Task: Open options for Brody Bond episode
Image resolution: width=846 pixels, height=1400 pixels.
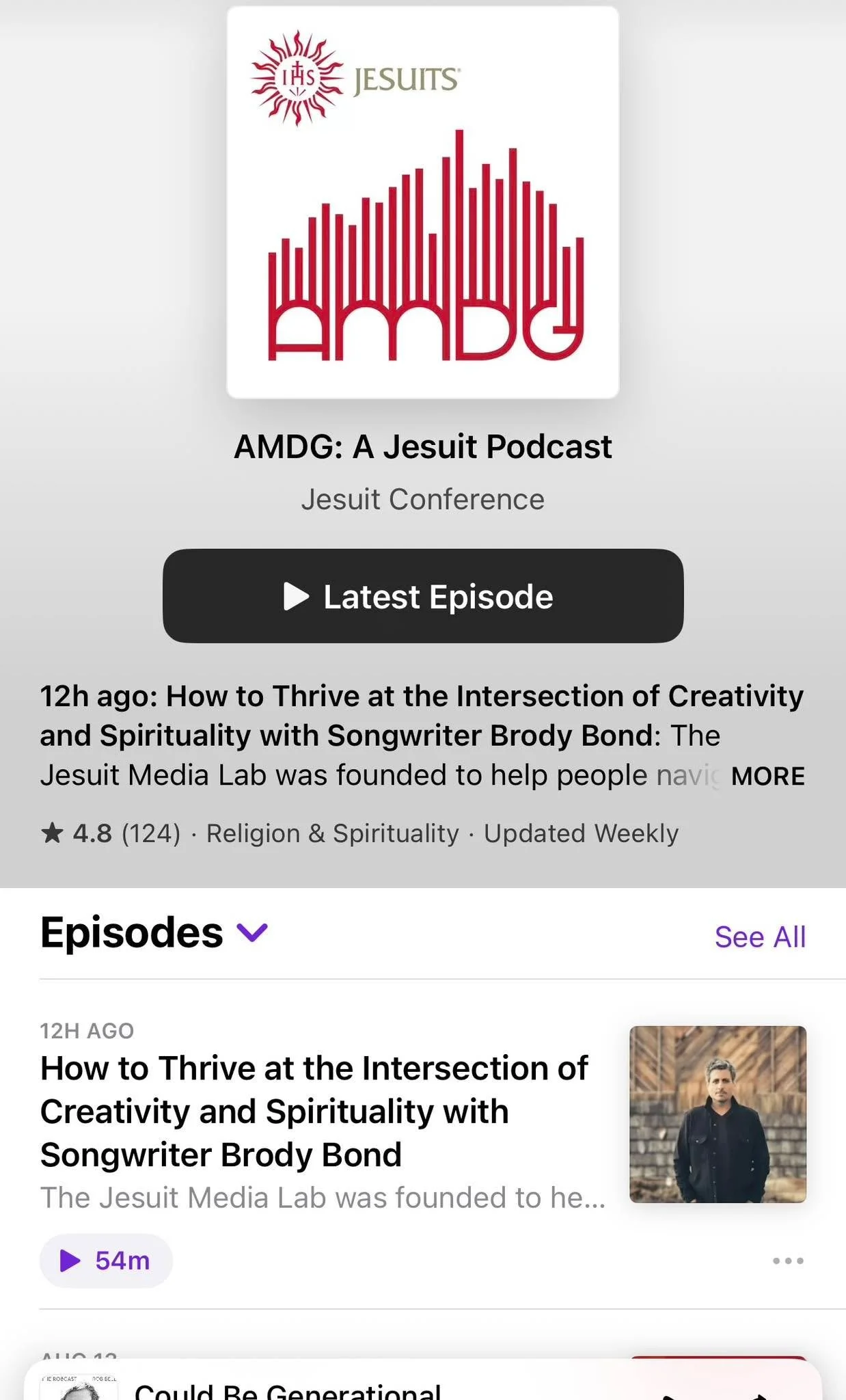Action: pos(788,1261)
